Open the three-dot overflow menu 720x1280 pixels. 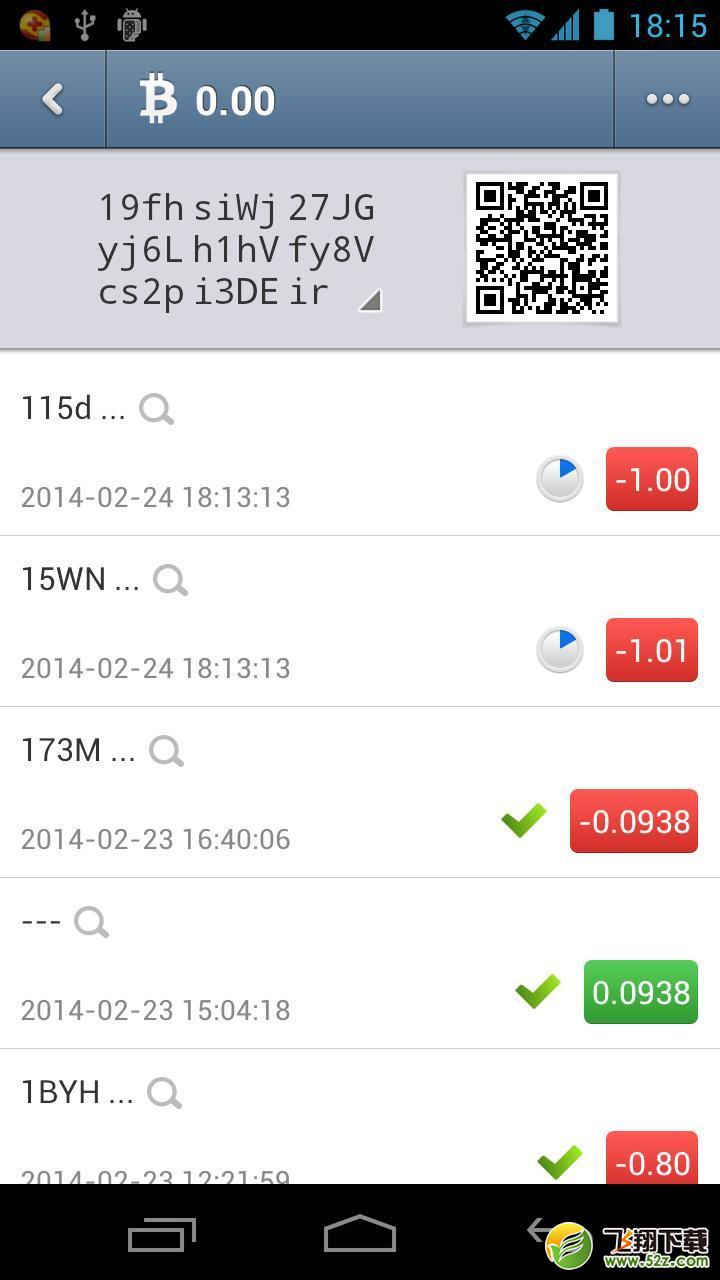coord(667,99)
